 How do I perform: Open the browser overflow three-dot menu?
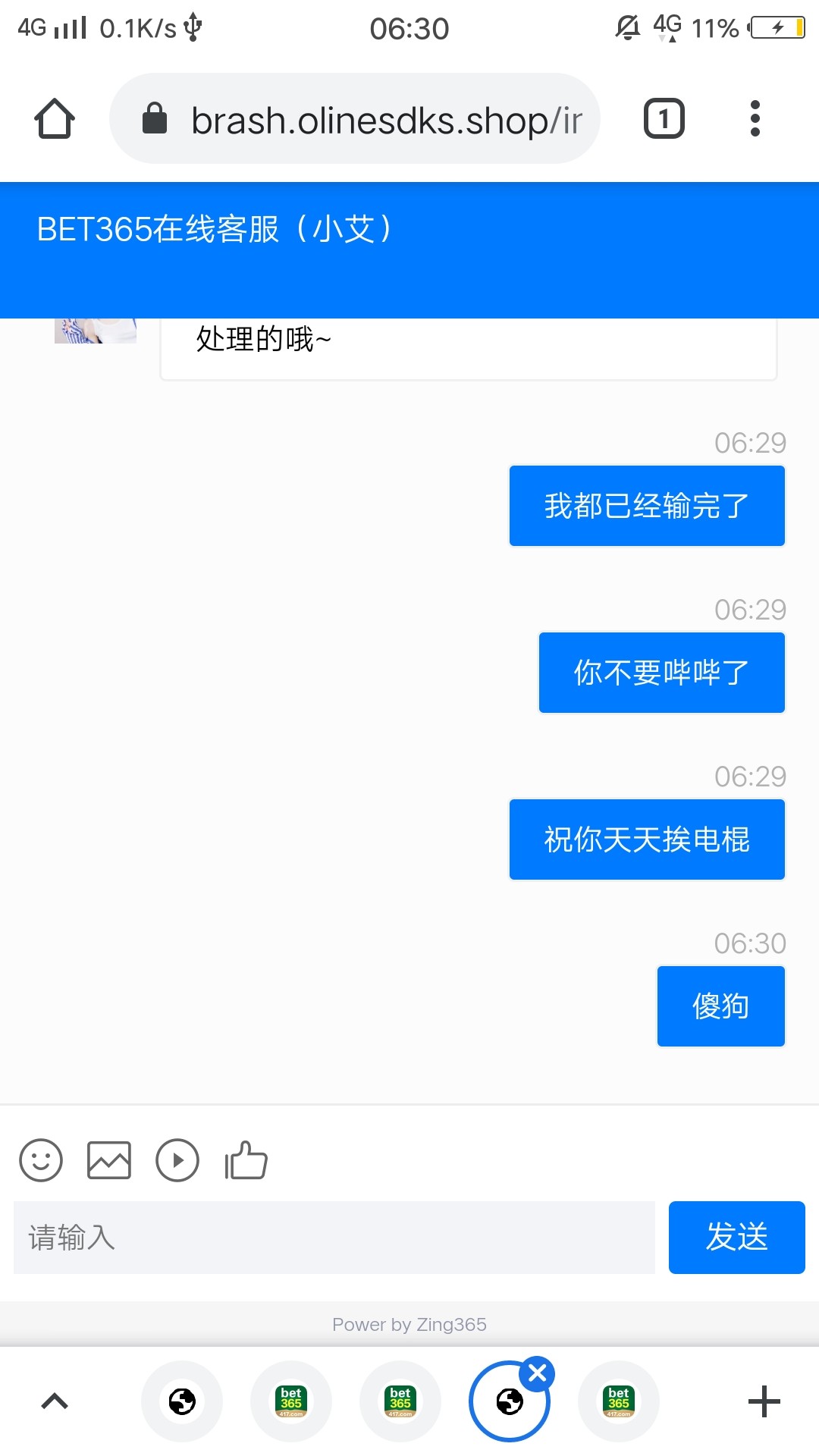coord(755,118)
